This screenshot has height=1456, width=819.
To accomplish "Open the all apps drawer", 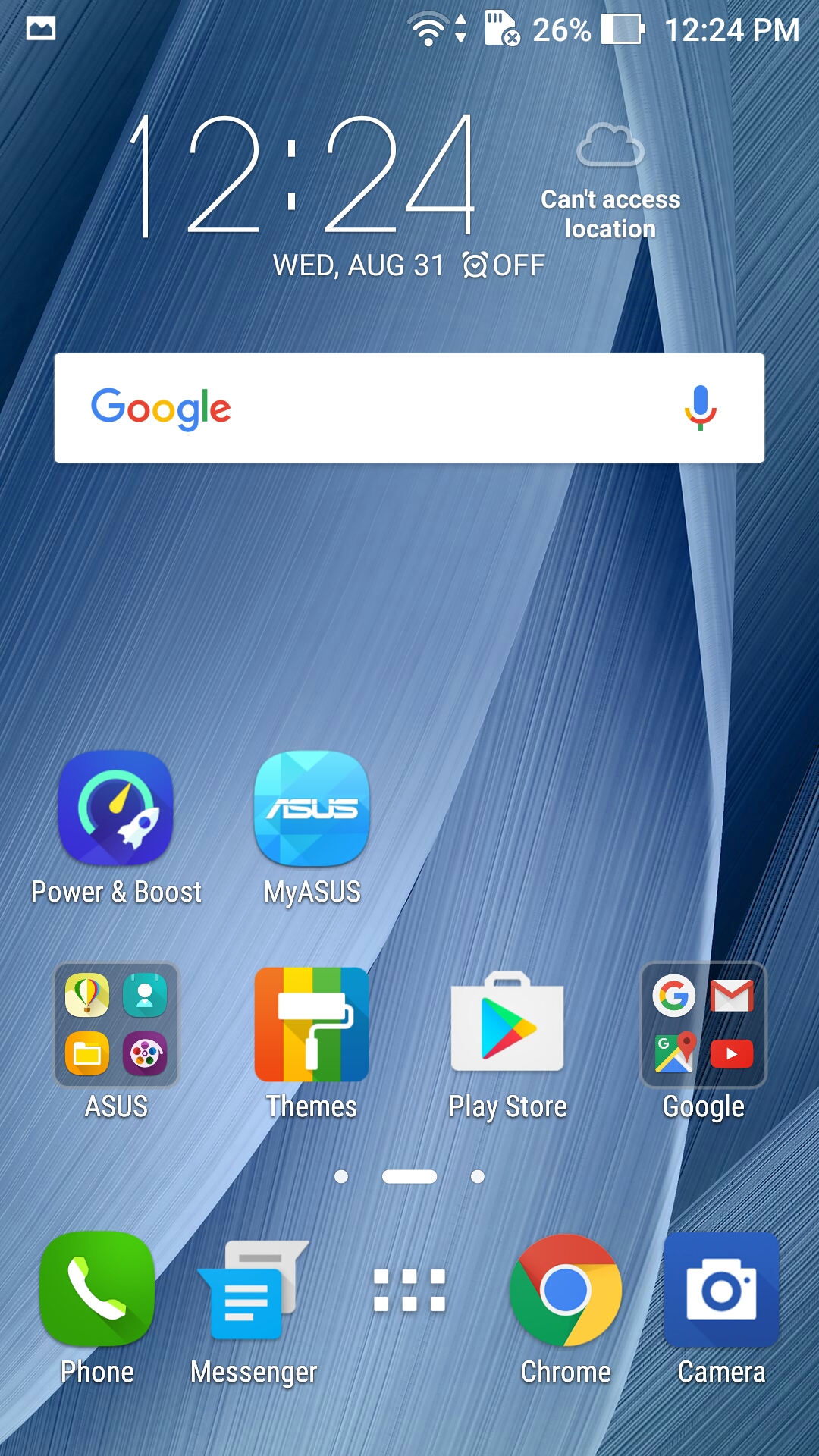I will pos(409,1291).
